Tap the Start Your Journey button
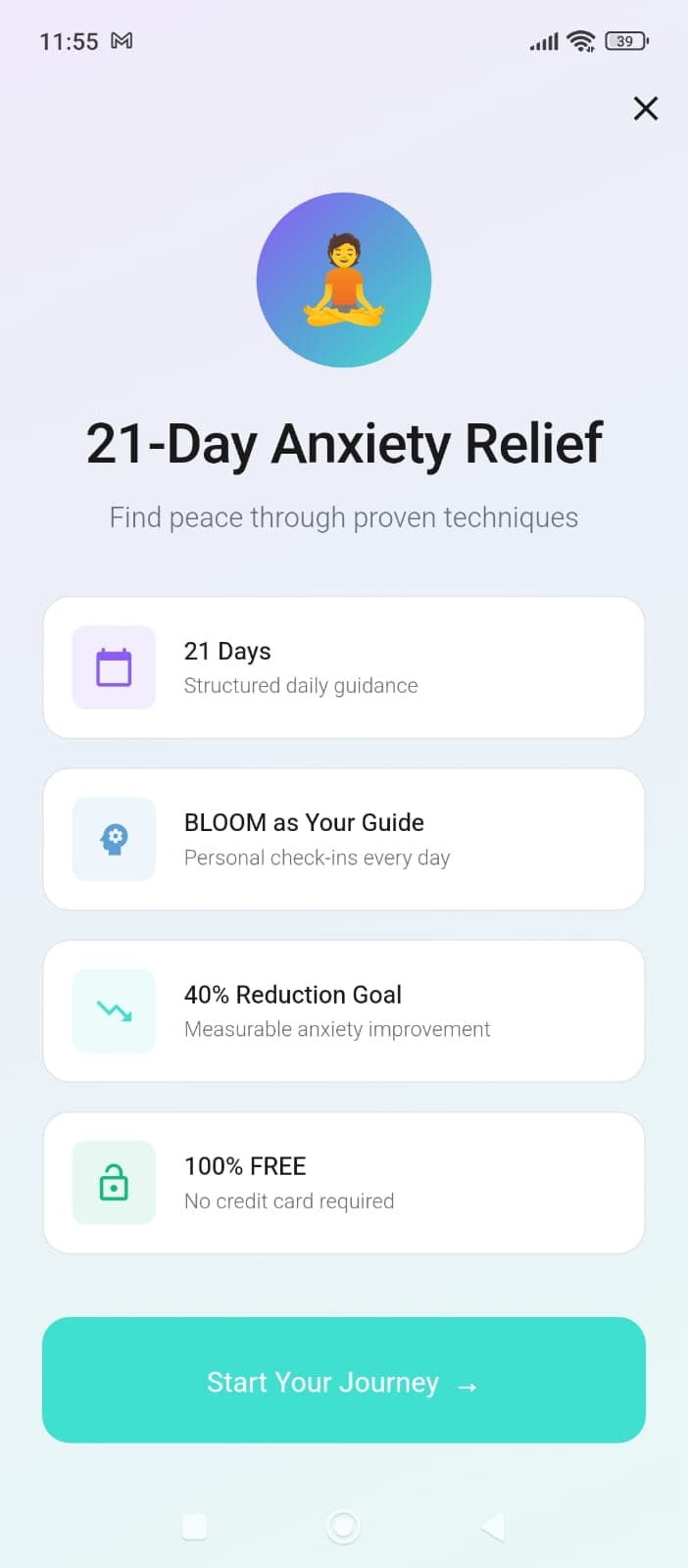688x1568 pixels. tap(343, 1380)
